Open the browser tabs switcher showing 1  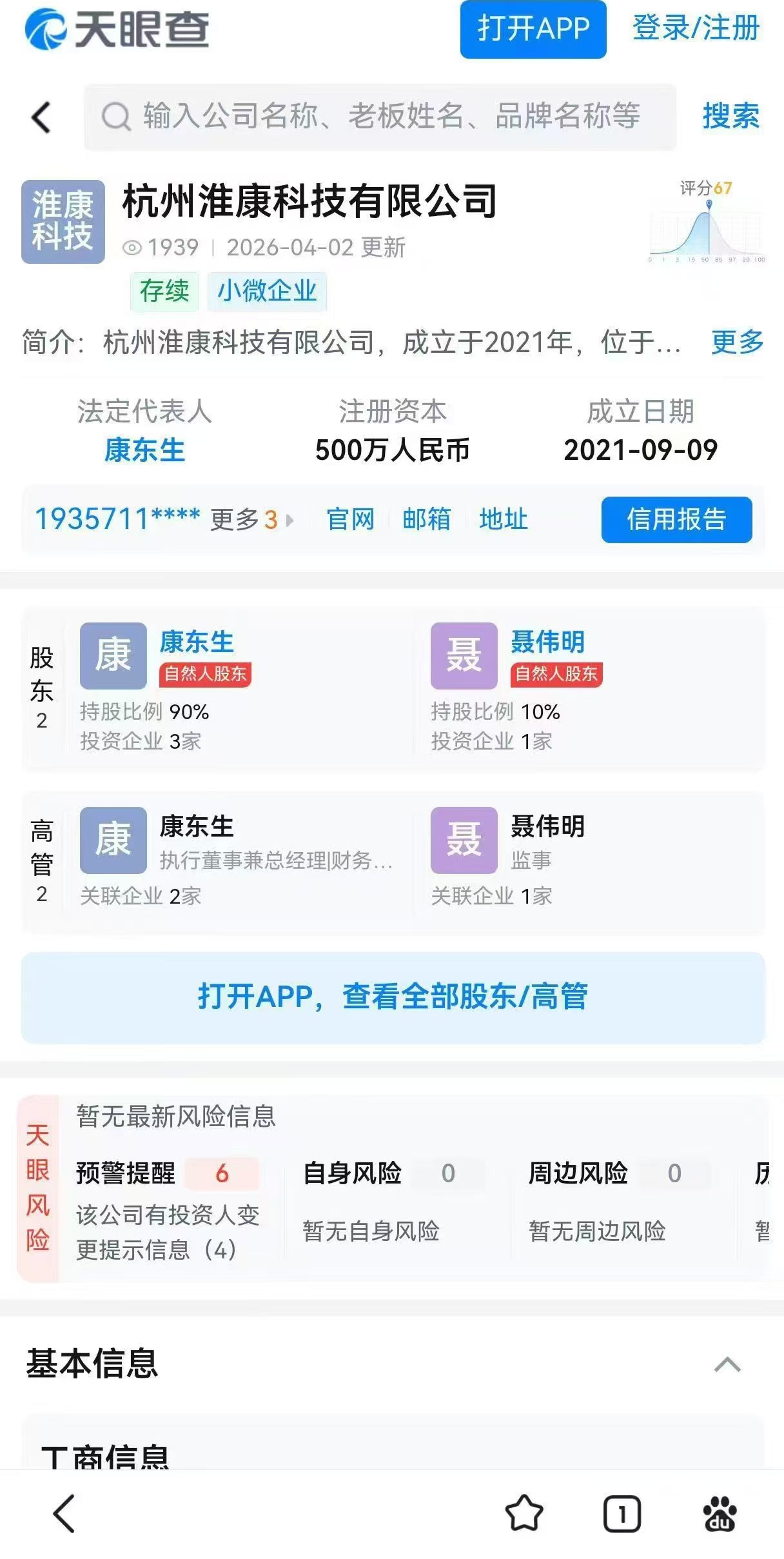622,1514
